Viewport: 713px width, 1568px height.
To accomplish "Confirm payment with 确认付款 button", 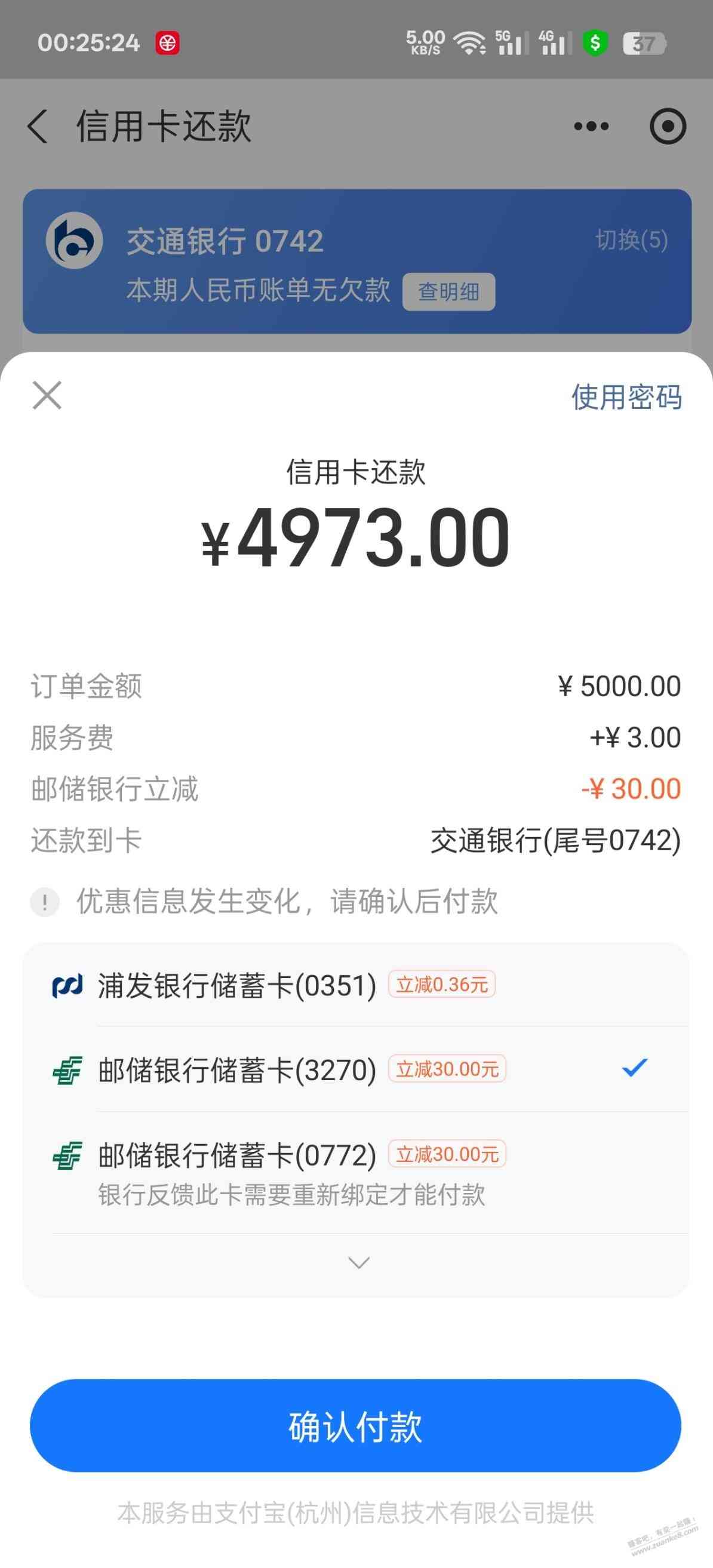I will click(355, 1426).
